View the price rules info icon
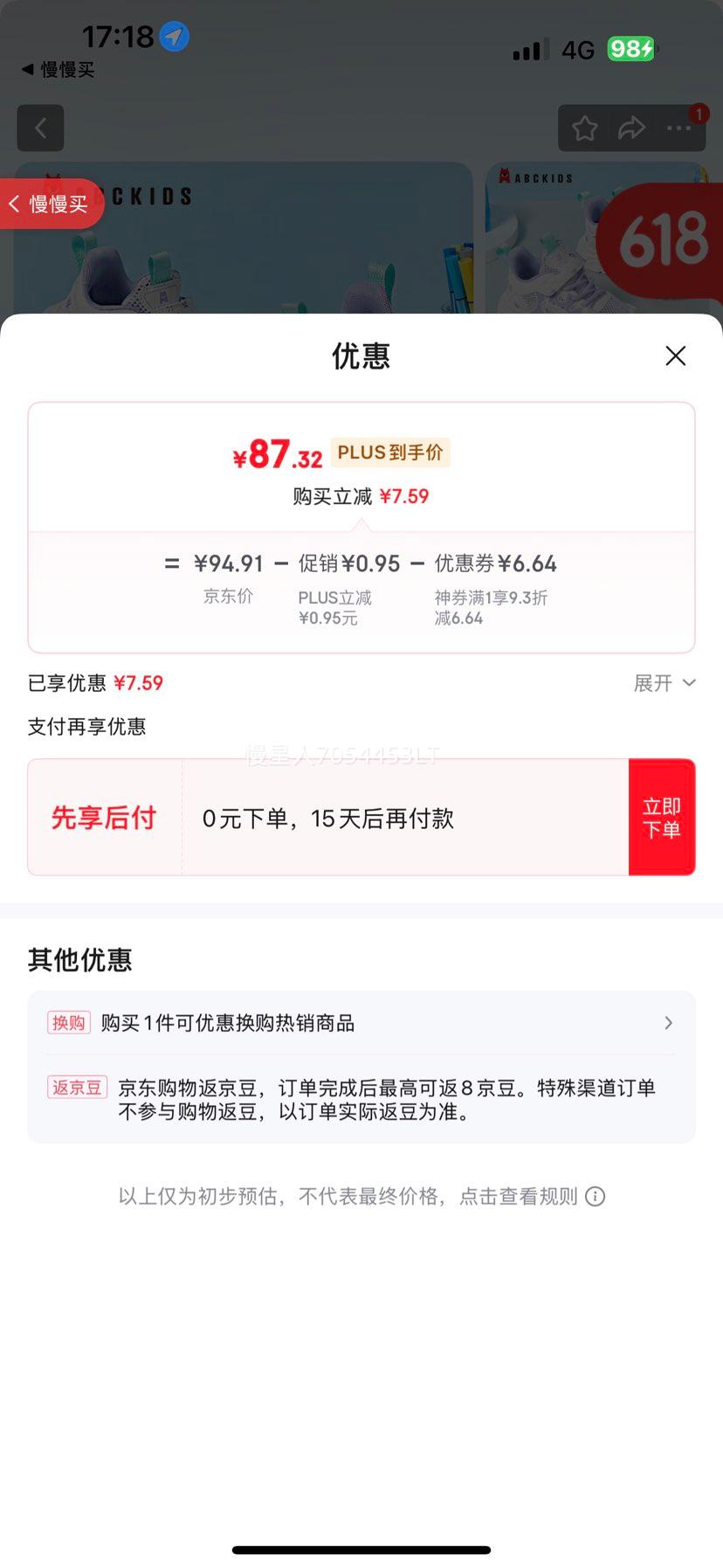Screen dimensions: 723x1568 click(595, 1196)
